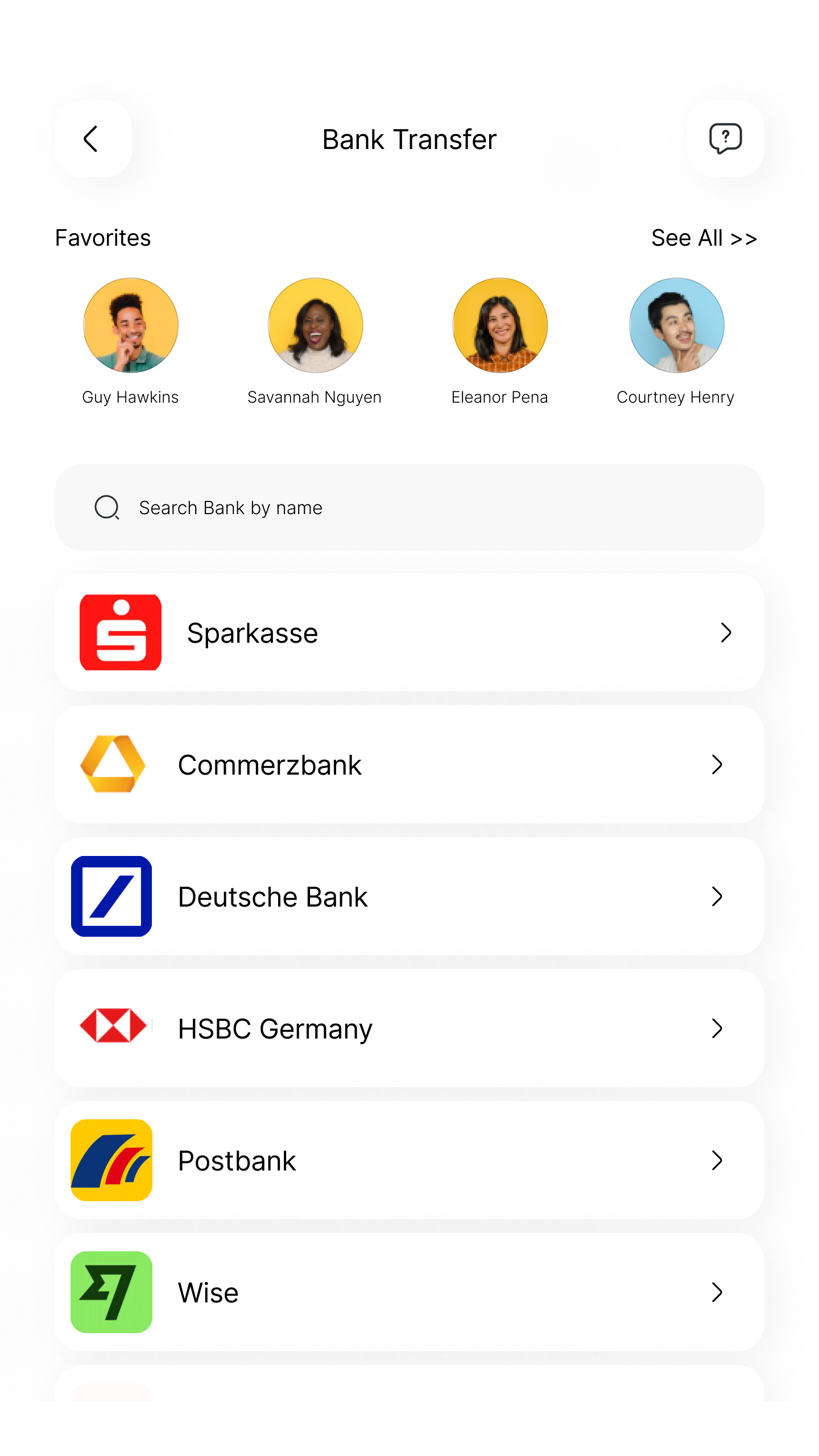Open HSBC Germany
Image resolution: width=819 pixels, height=1456 pixels.
click(x=409, y=1028)
